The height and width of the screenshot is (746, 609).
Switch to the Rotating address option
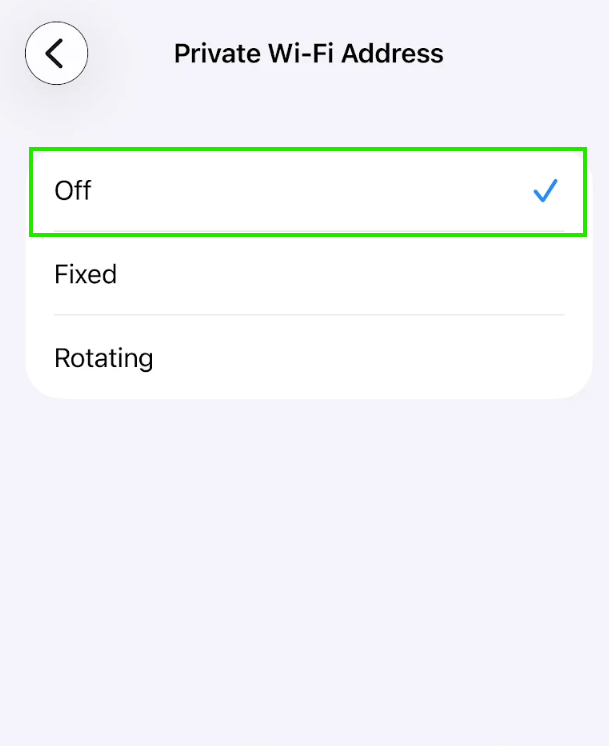309,358
